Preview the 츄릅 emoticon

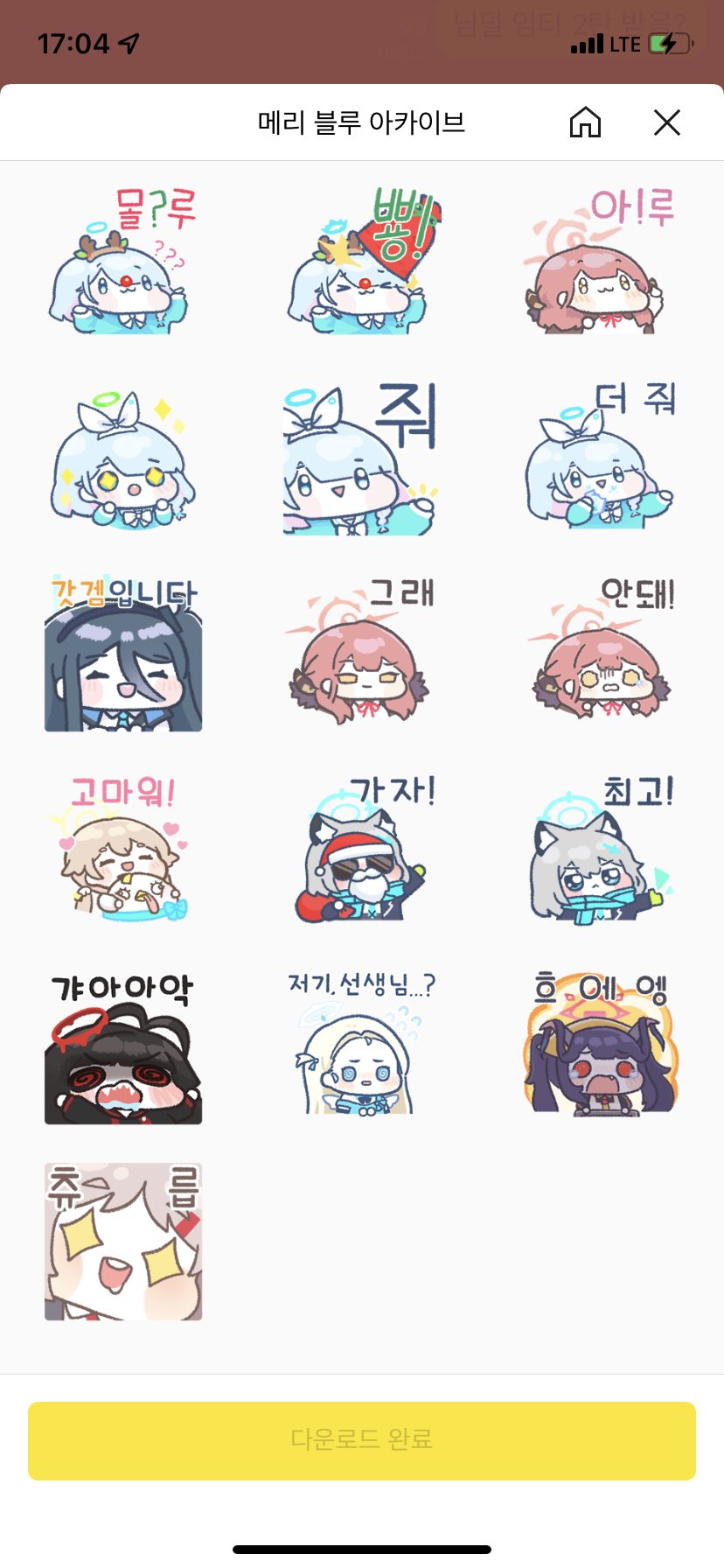pyautogui.click(x=122, y=1242)
